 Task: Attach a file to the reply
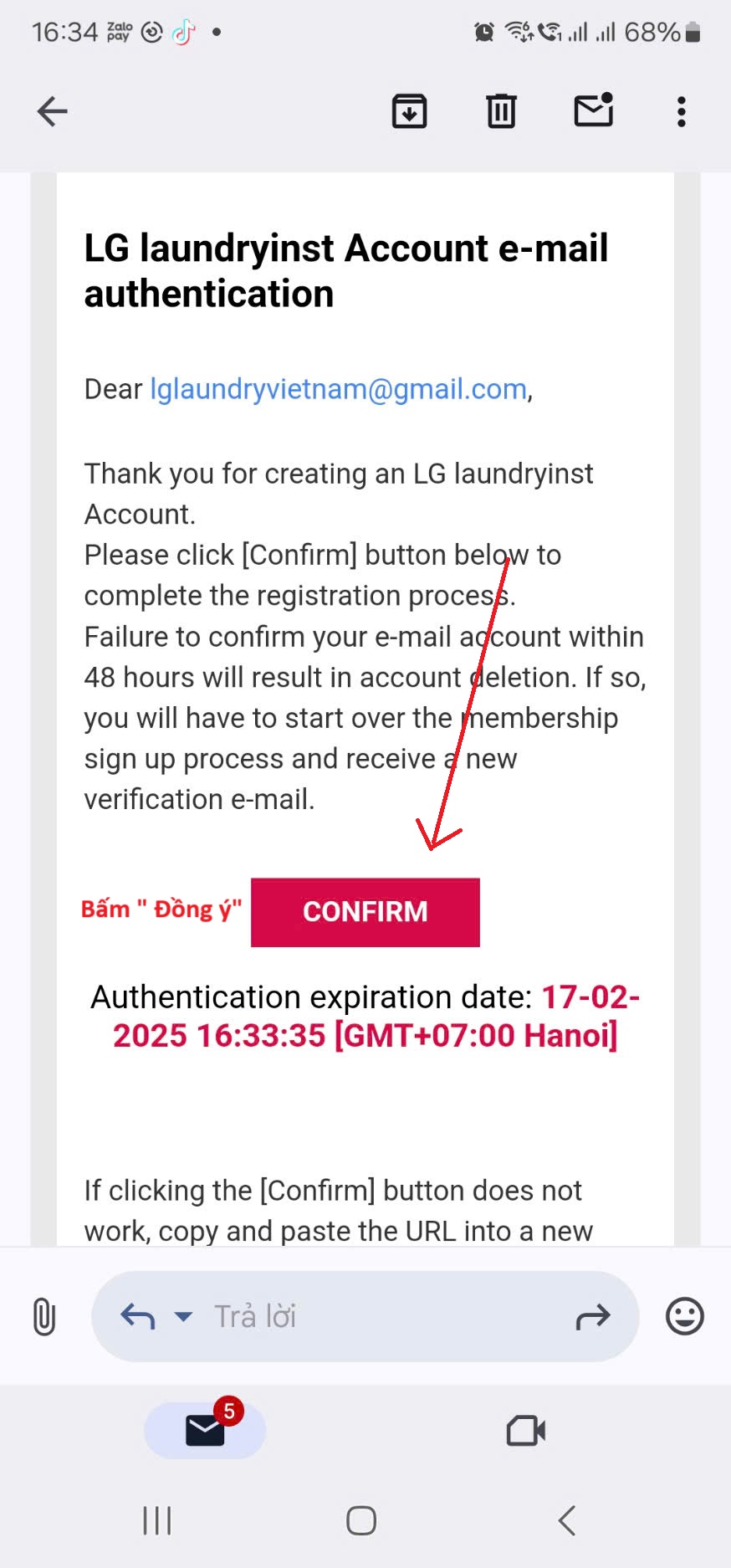click(43, 1317)
